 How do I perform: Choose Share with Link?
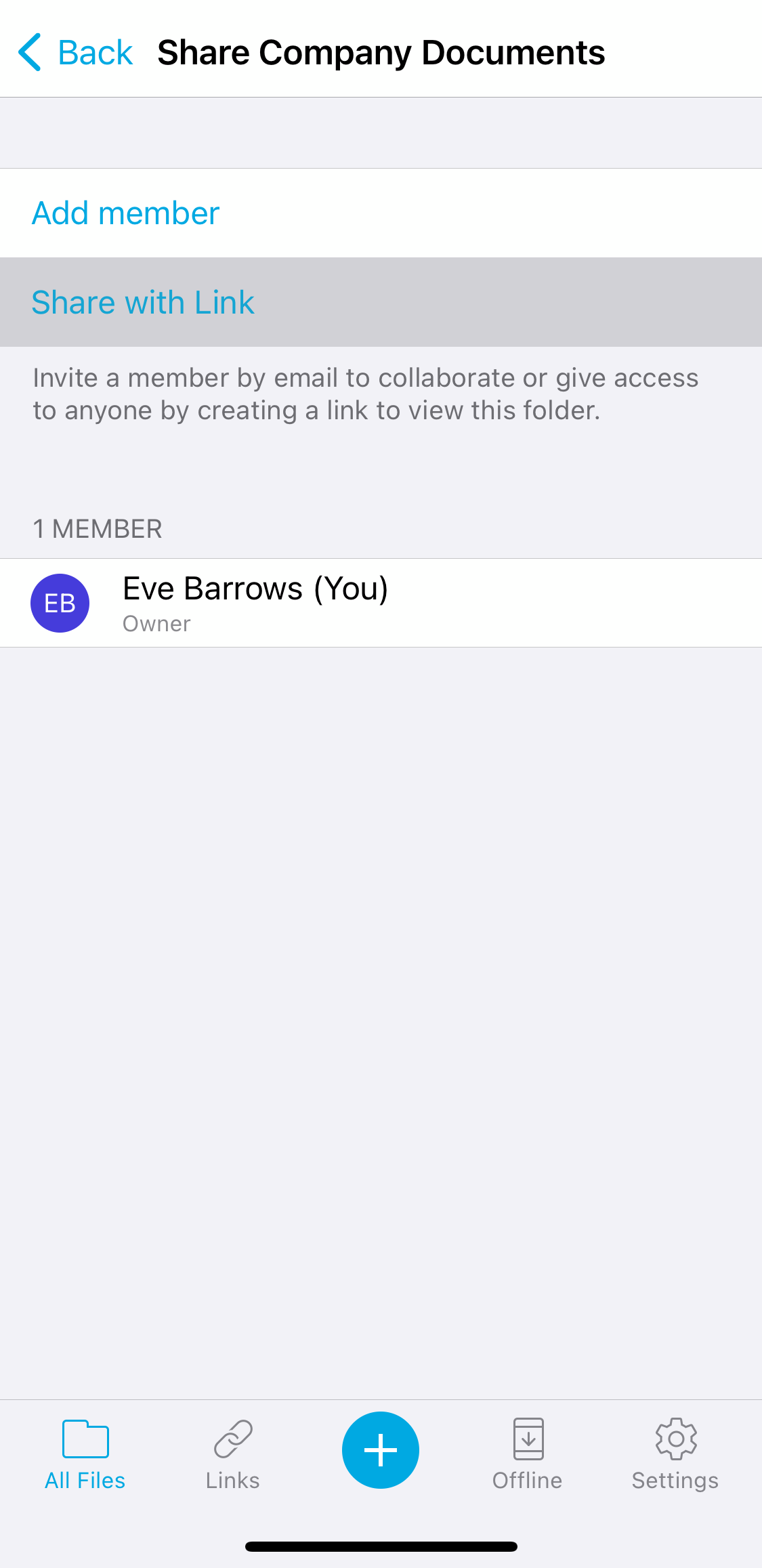[x=381, y=302]
